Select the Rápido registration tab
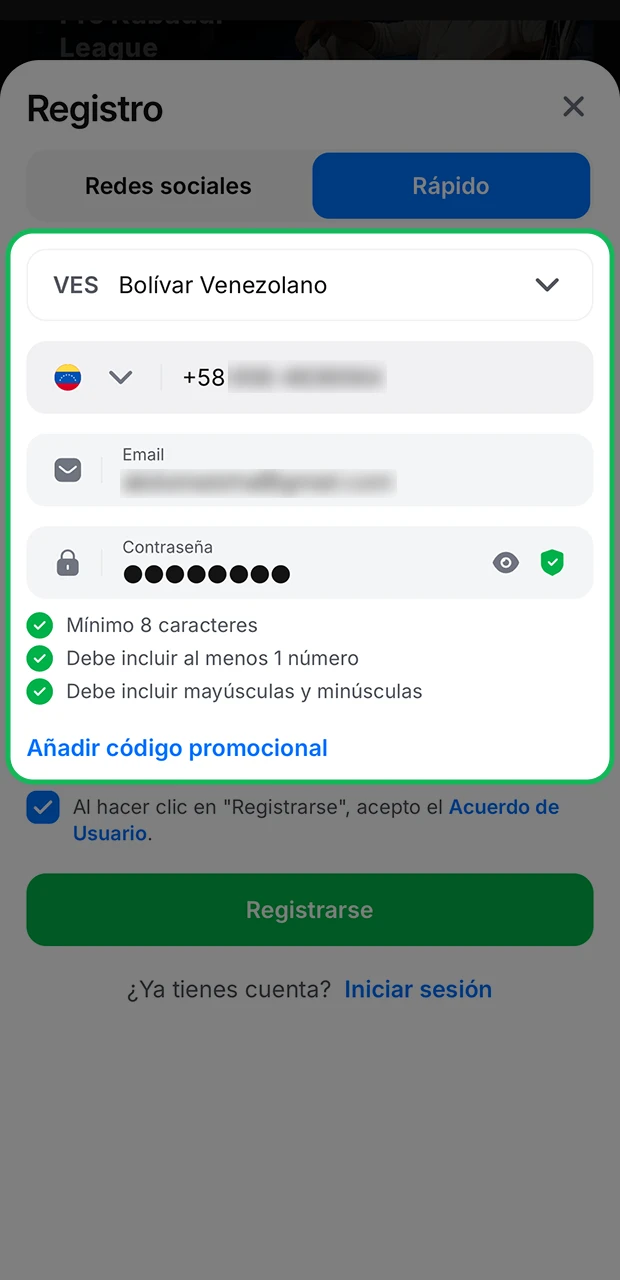 (x=451, y=186)
